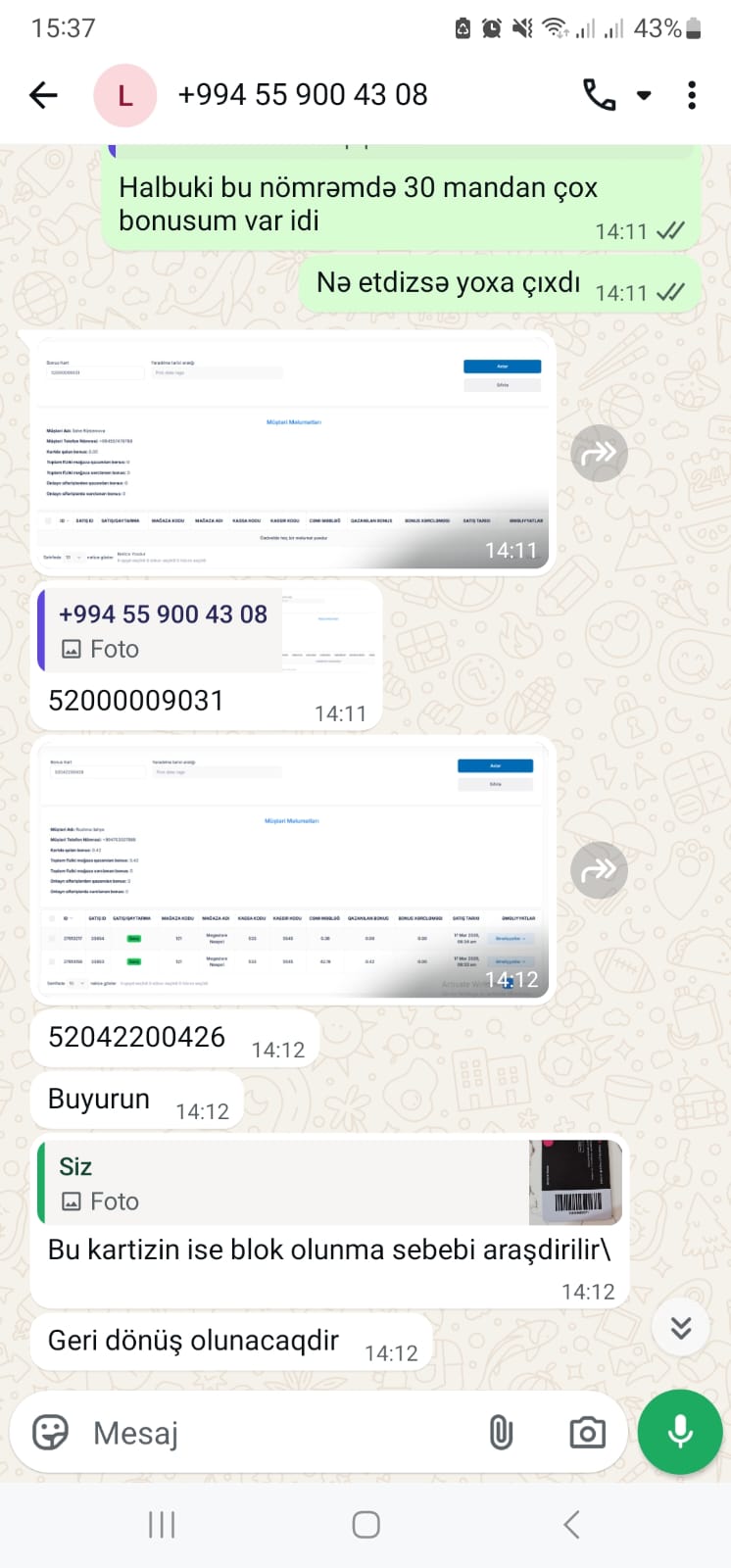Open the emoji and sticker picker

click(50, 1432)
